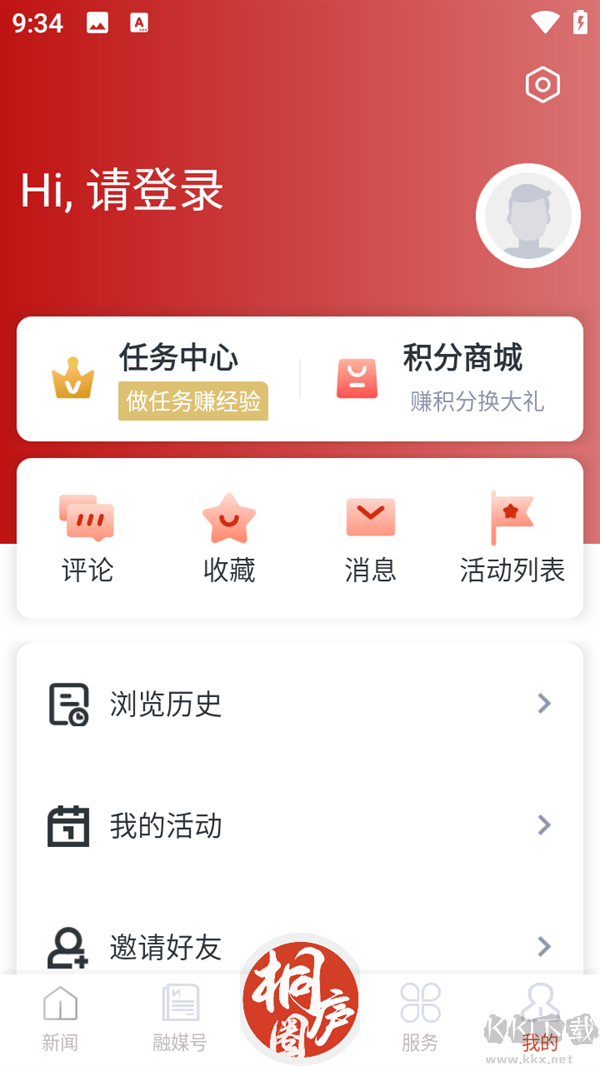This screenshot has width=600, height=1066.
Task: Open 积分商城 points mall
Action: click(442, 379)
